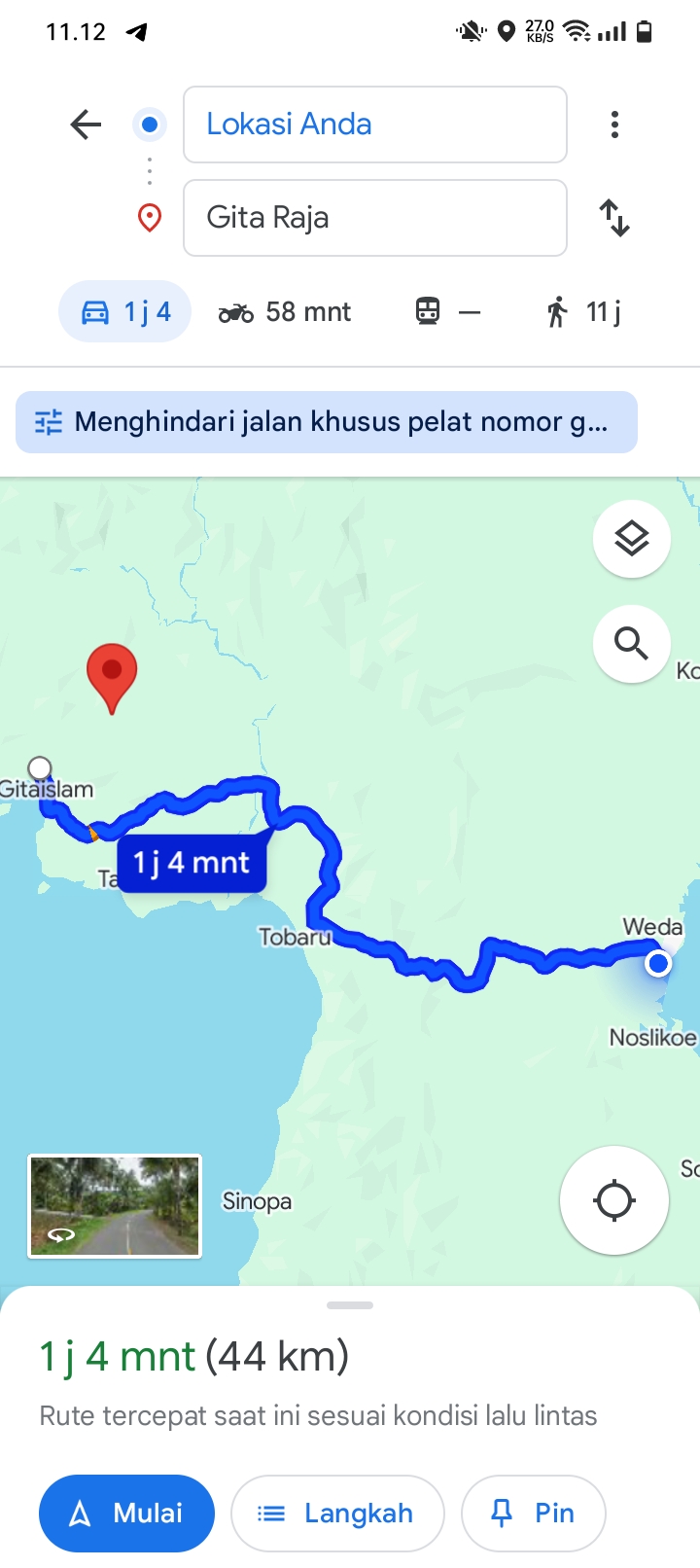Screen dimensions: 700x1568
Task: Swap origin and destination
Action: [614, 218]
